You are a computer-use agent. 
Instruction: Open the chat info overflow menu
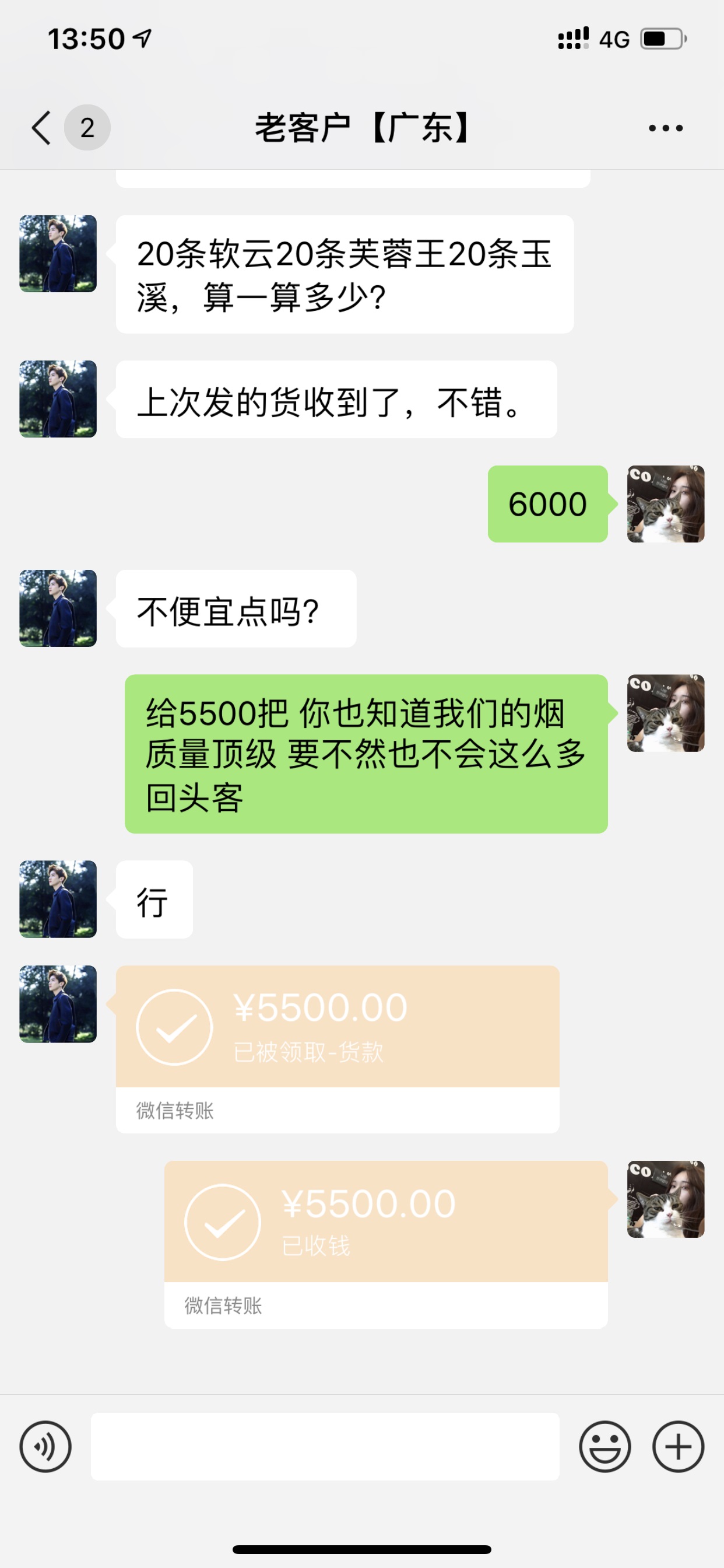666,128
